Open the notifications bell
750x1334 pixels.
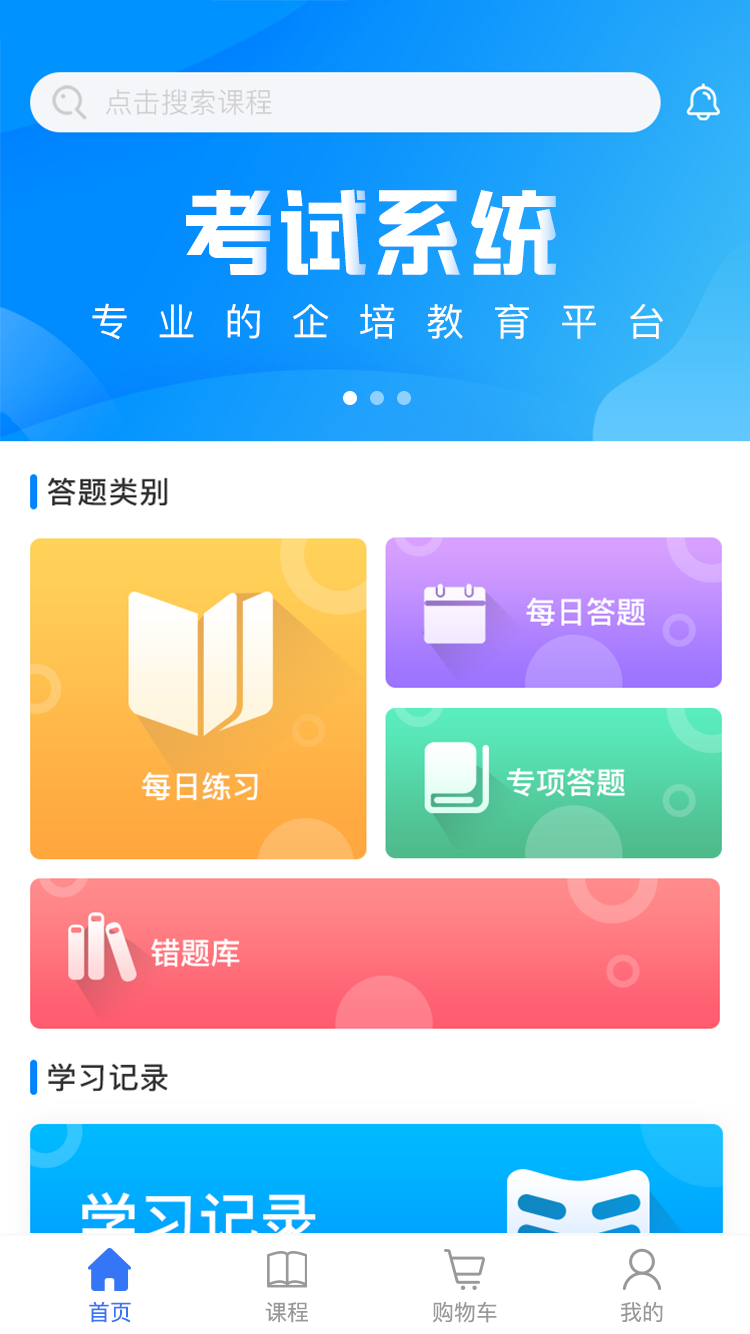tap(703, 102)
